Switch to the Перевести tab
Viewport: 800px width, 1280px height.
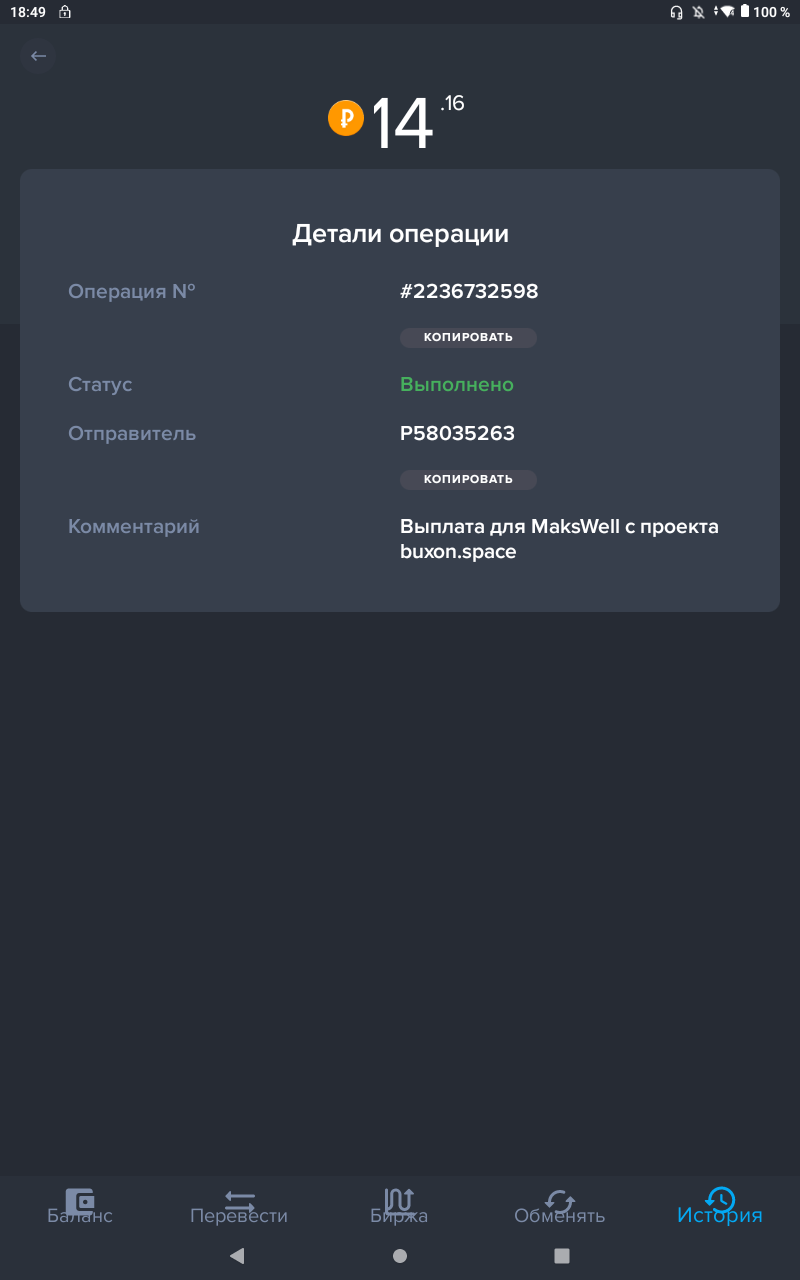click(x=239, y=1207)
